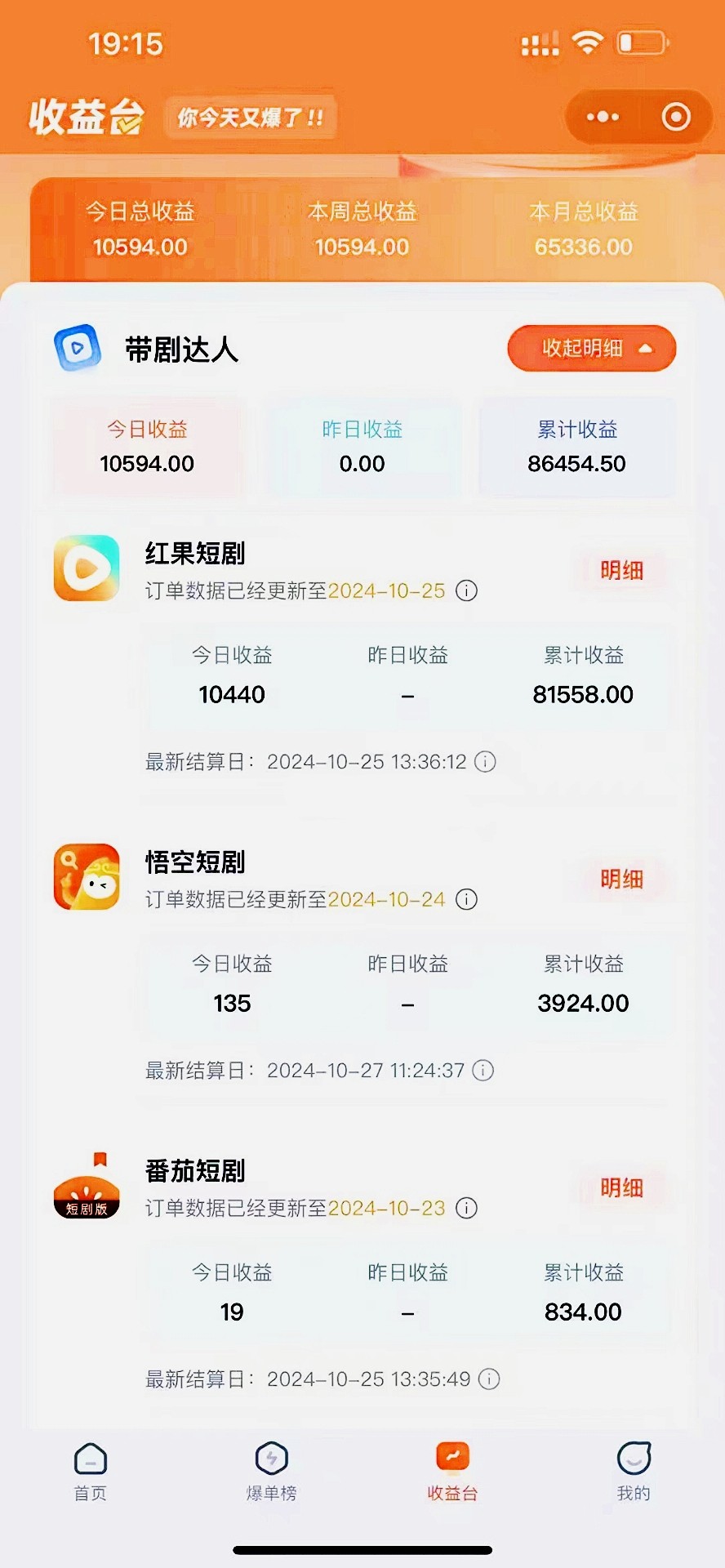Screen dimensions: 725x1568
Task: Collapse details with 收起明细 button
Action: pyautogui.click(x=592, y=349)
